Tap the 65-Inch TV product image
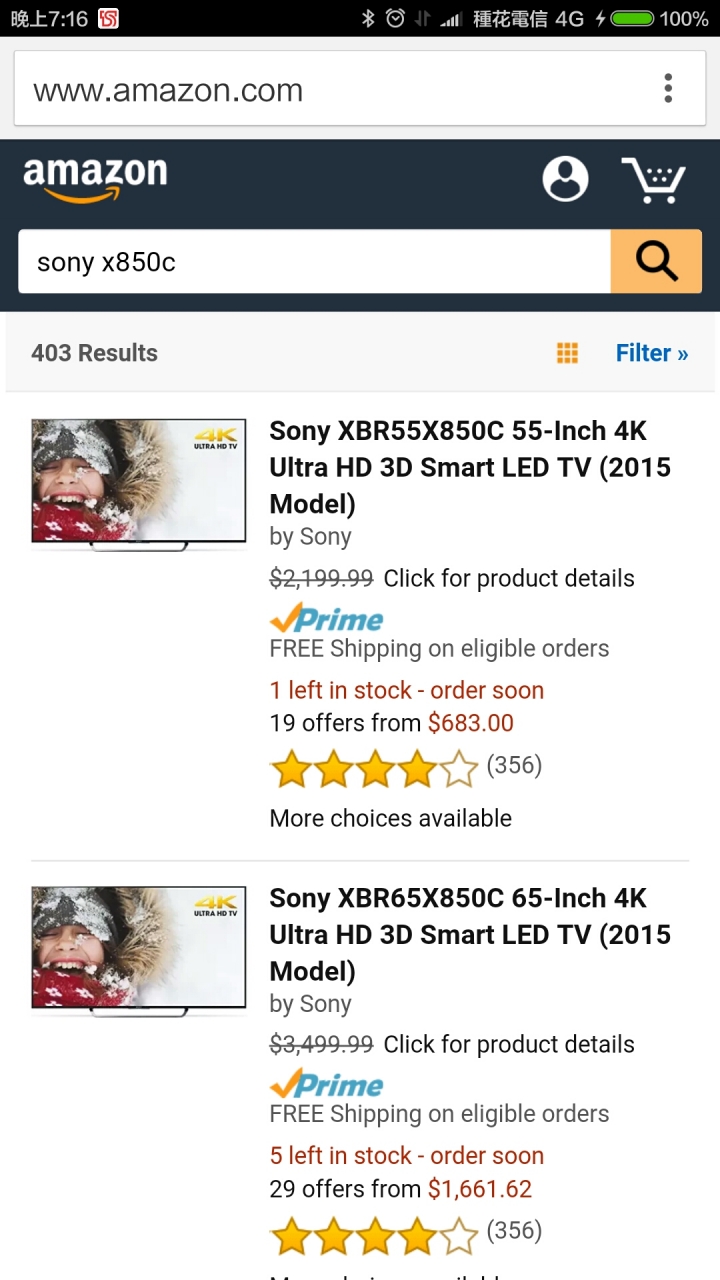 (x=138, y=951)
